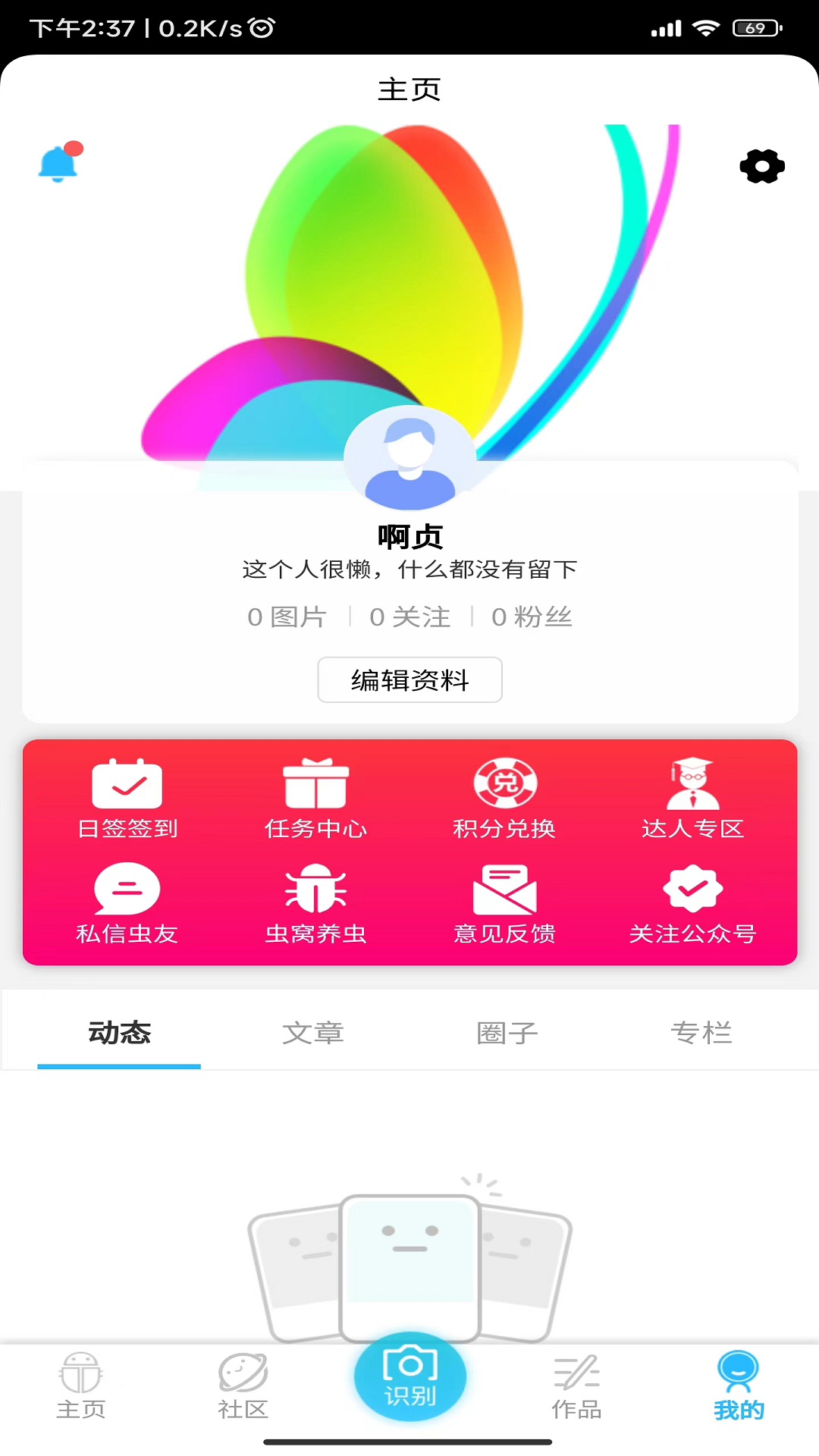Open the 0 关注 following count
The height and width of the screenshot is (1456, 819).
point(409,617)
